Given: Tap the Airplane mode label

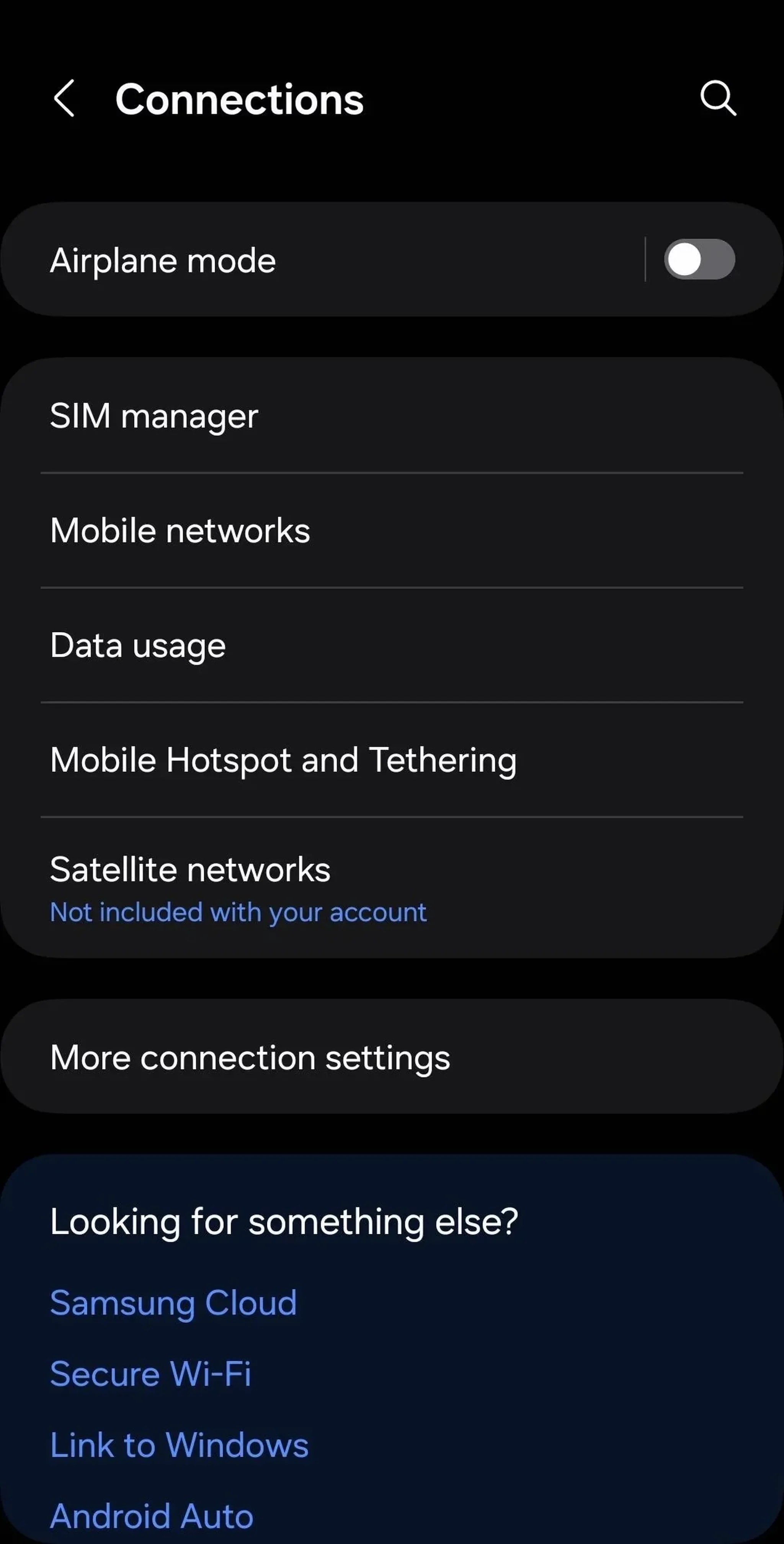Looking at the screenshot, I should tap(163, 260).
